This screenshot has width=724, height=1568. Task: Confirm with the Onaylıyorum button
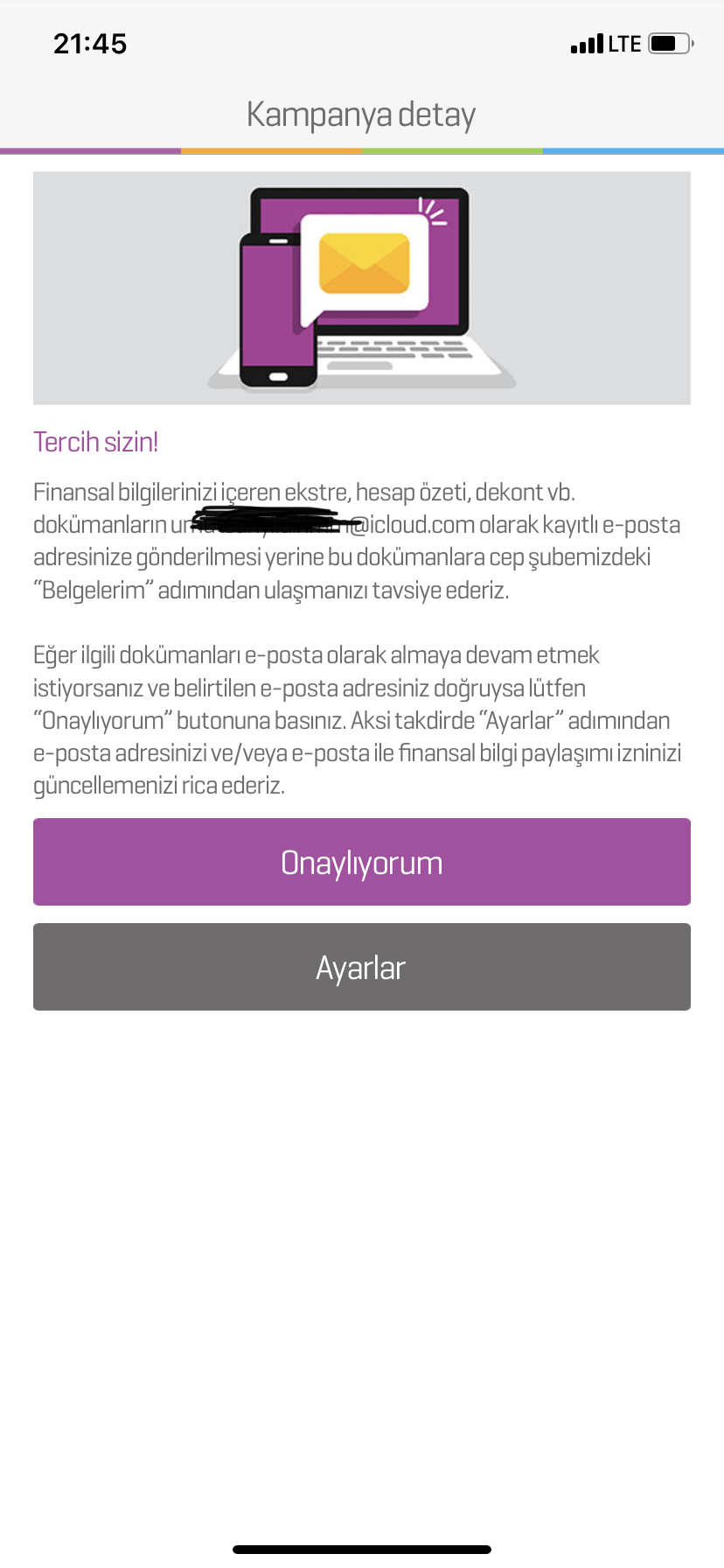(x=362, y=862)
